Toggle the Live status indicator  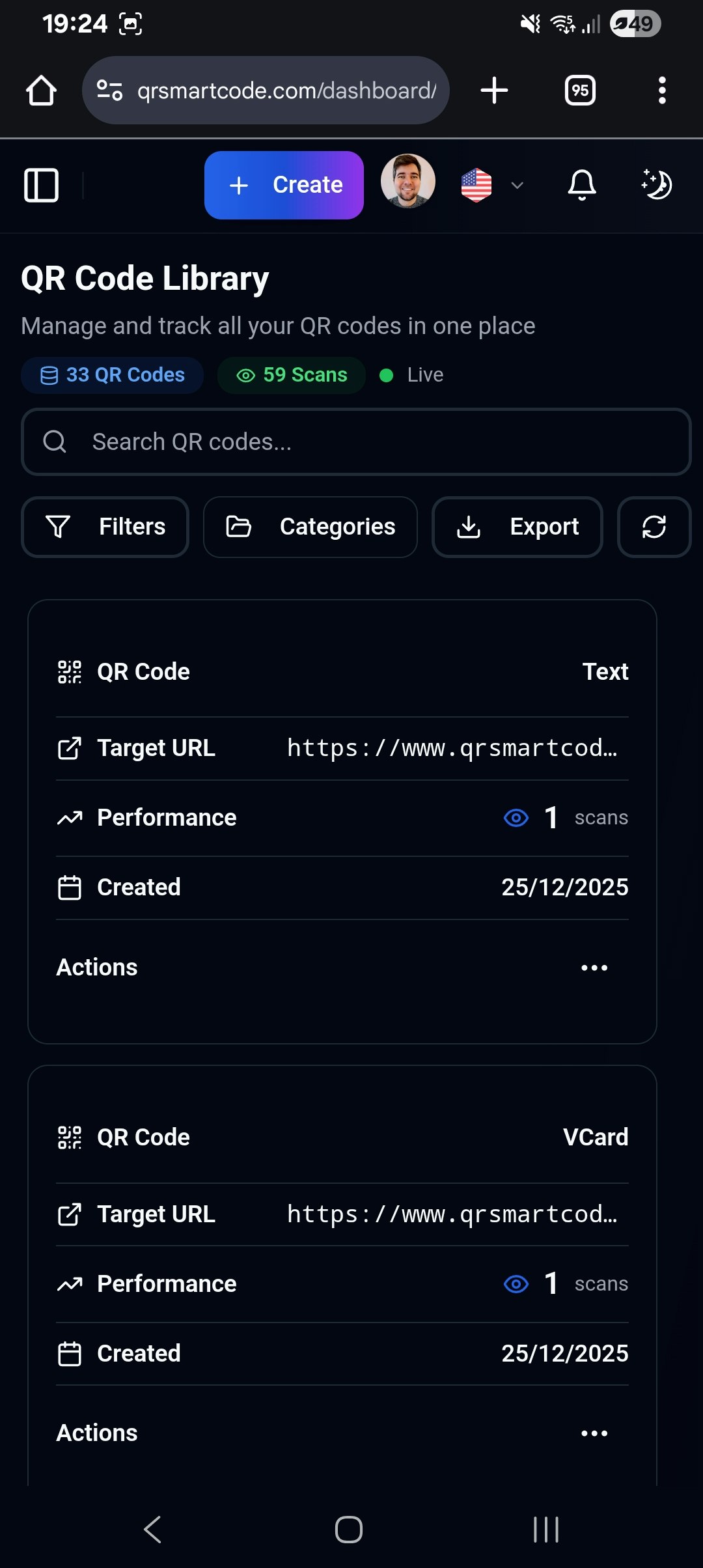[x=388, y=374]
